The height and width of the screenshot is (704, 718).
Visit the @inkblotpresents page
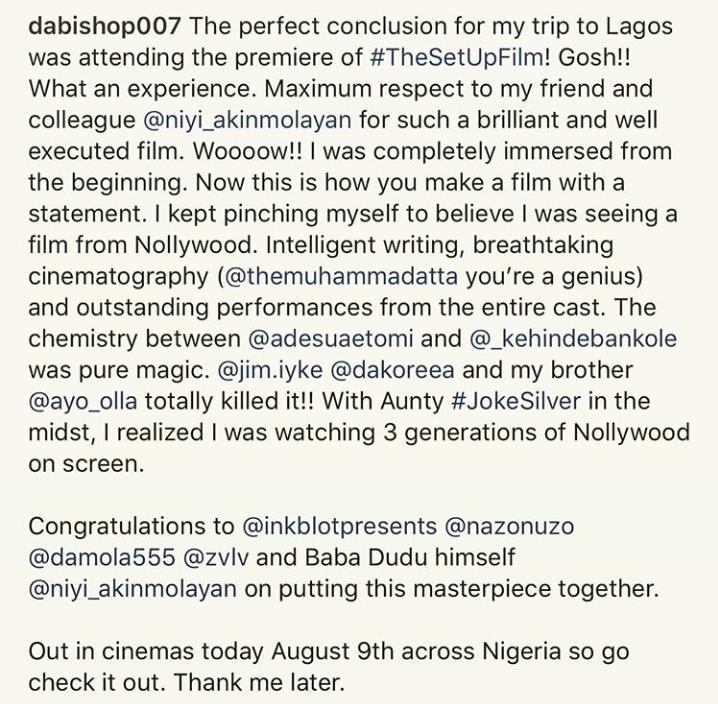(339, 526)
